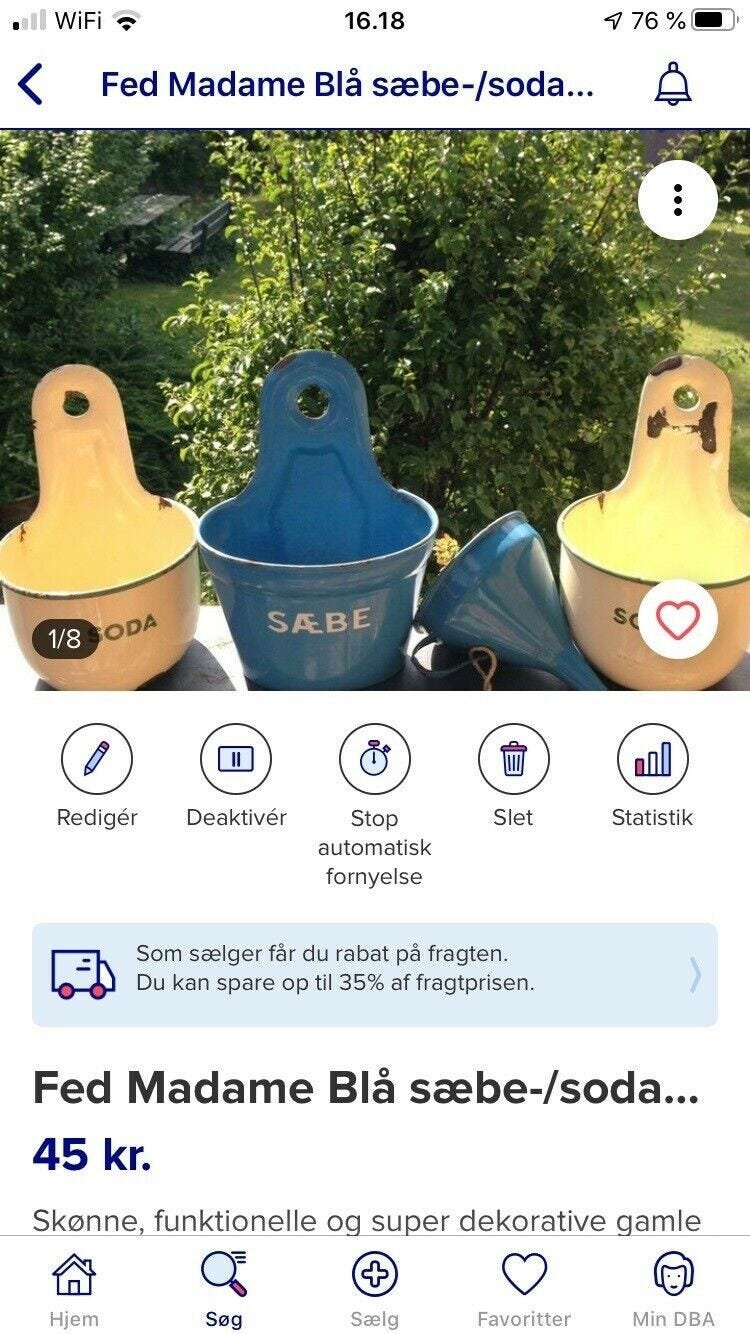
Task: Toggle the heart to favorite the listing
Action: point(676,620)
